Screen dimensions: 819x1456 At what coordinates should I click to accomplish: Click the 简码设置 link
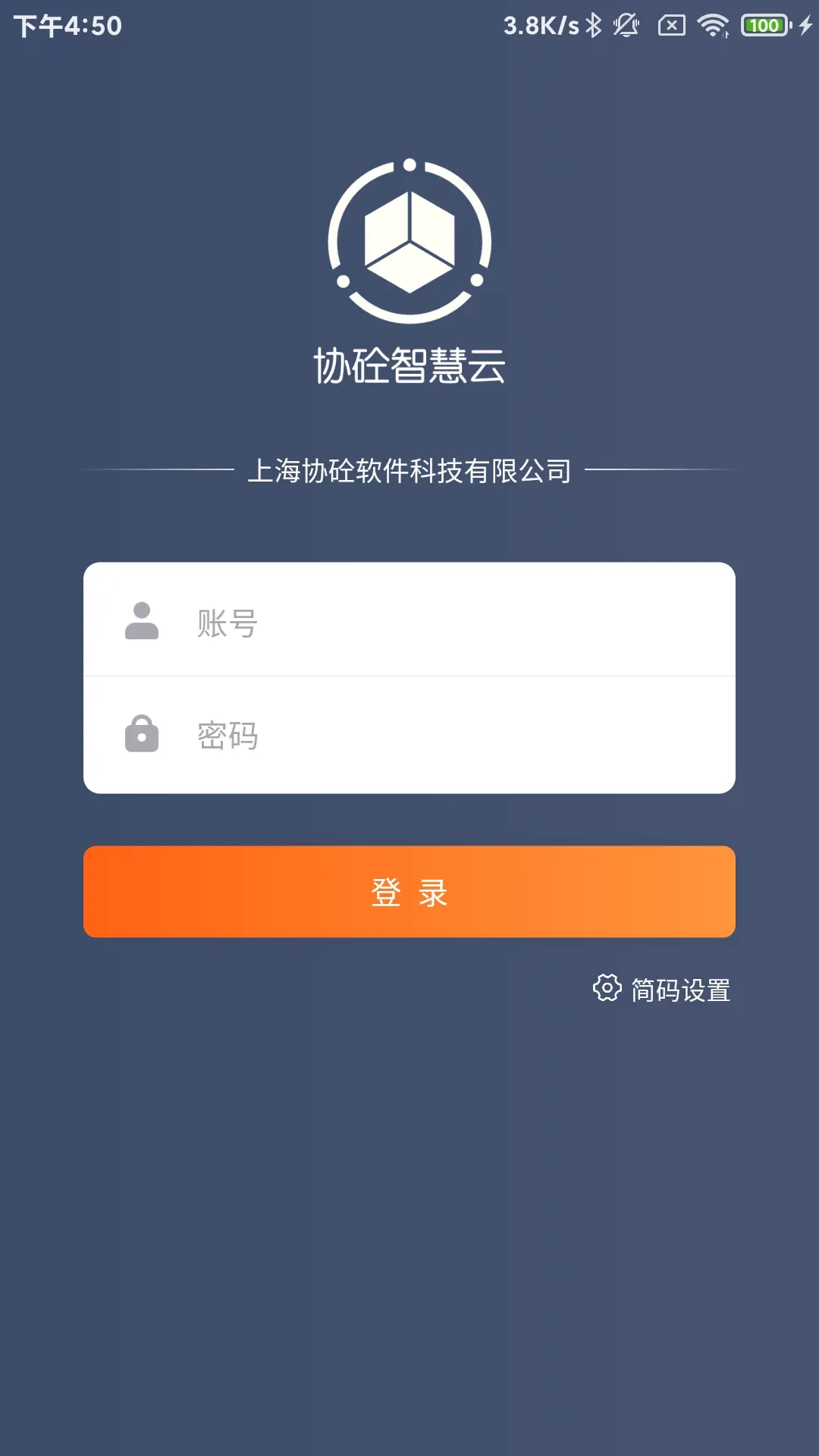(x=680, y=987)
